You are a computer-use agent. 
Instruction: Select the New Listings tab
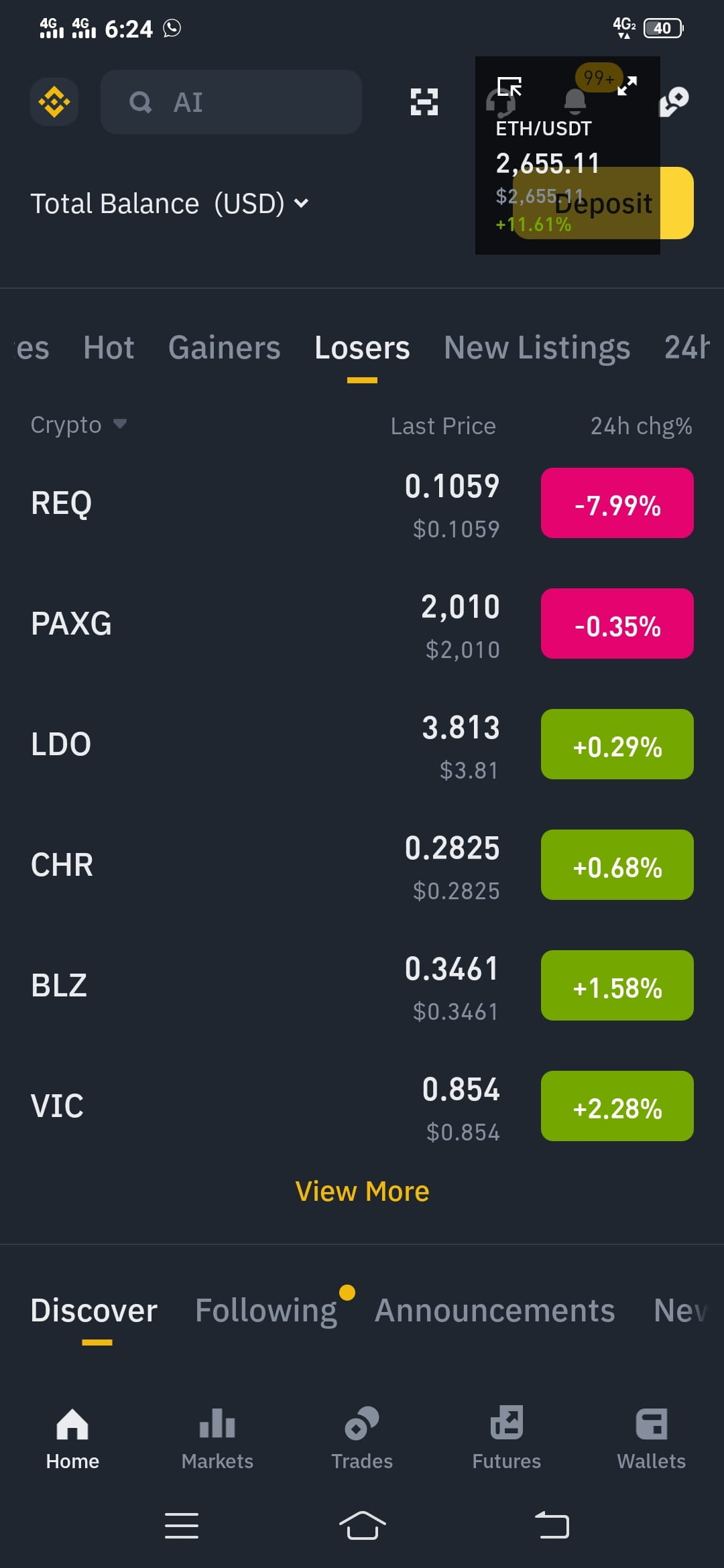(x=536, y=348)
